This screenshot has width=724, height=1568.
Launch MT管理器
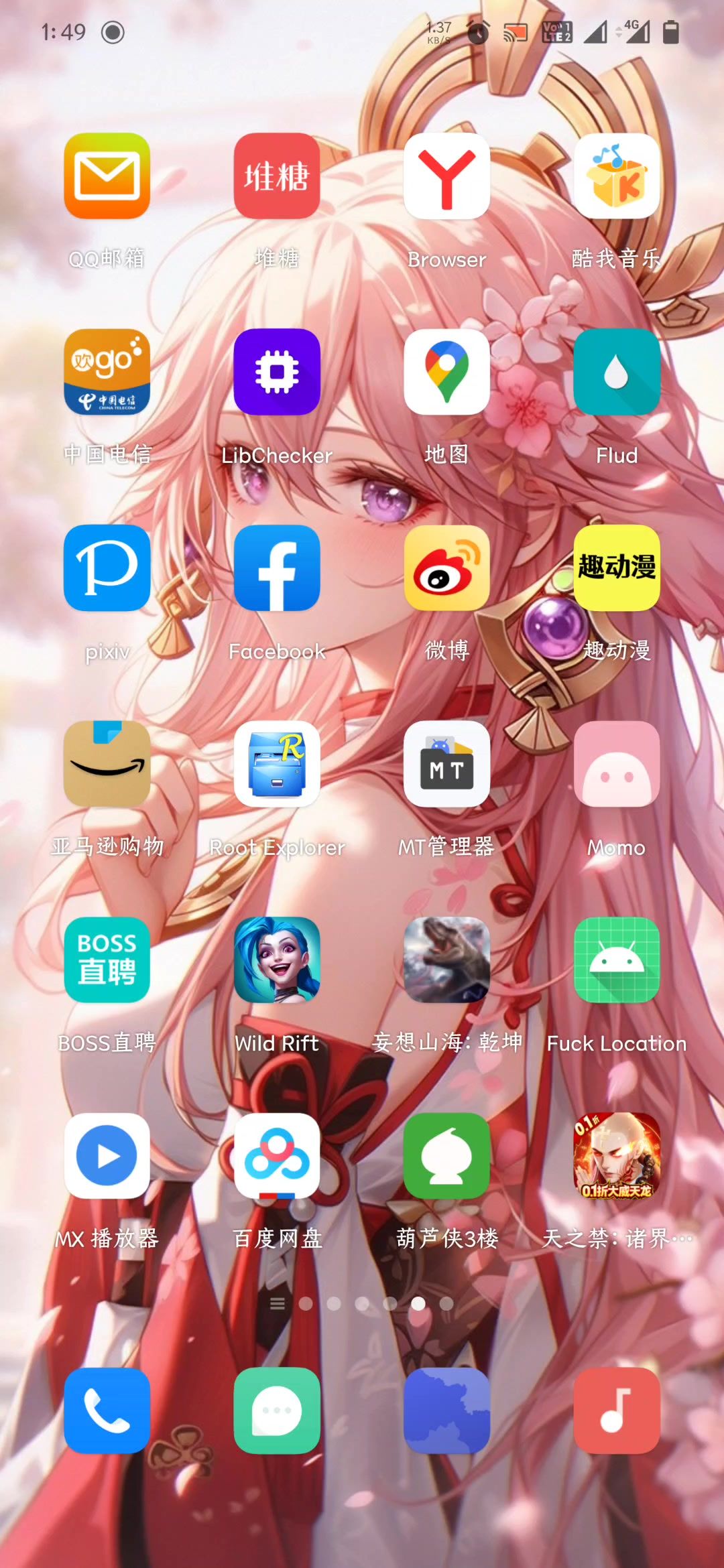coord(446,764)
